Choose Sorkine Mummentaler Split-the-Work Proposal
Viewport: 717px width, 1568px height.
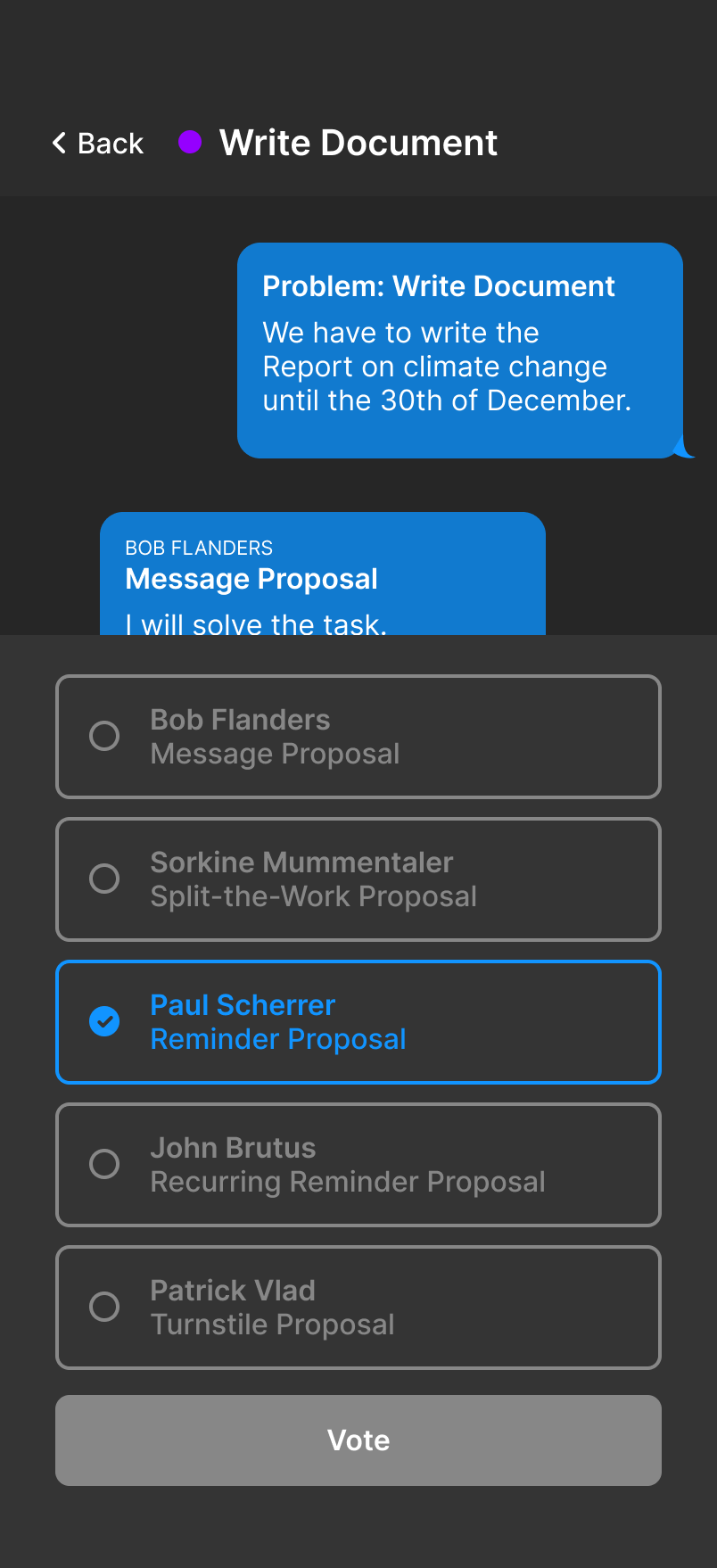358,879
